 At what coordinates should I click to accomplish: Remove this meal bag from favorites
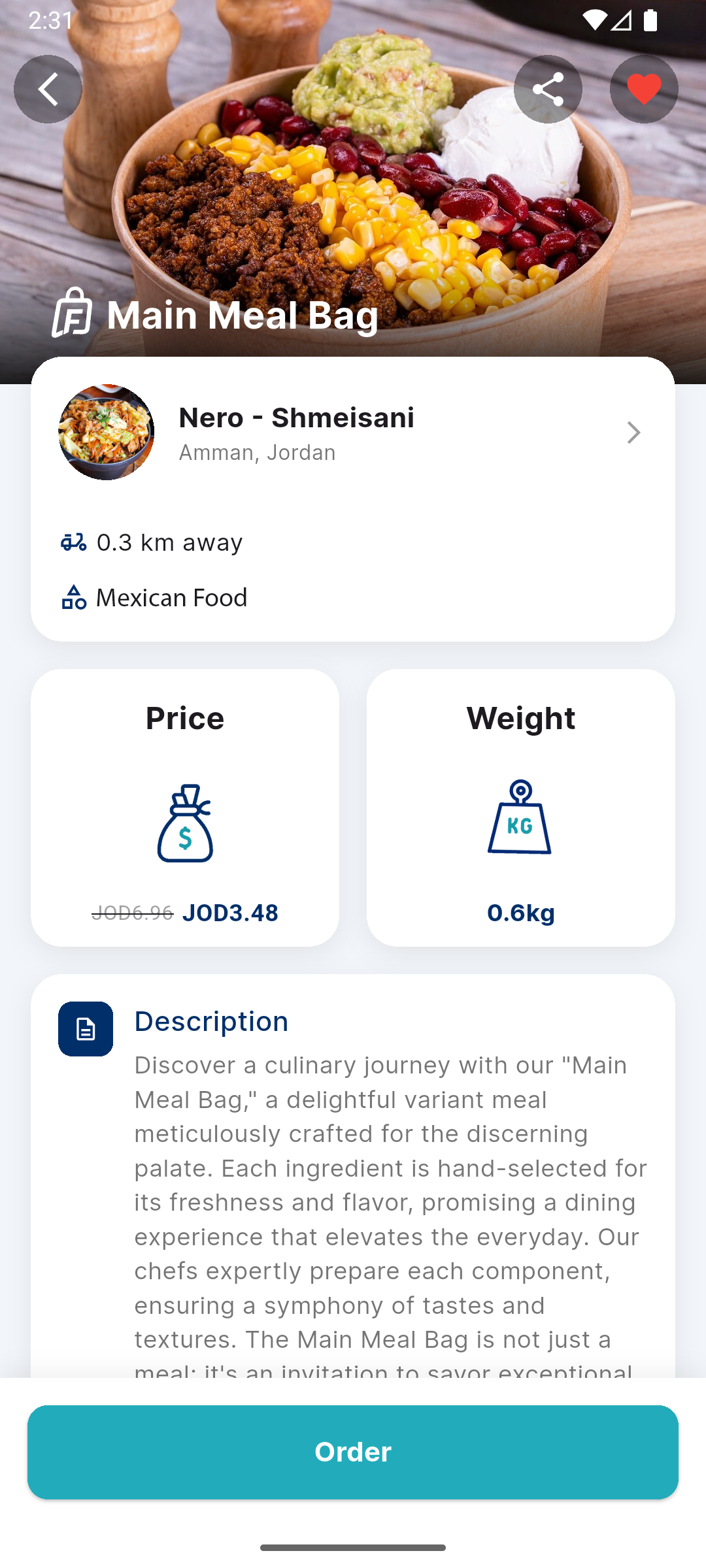point(644,90)
